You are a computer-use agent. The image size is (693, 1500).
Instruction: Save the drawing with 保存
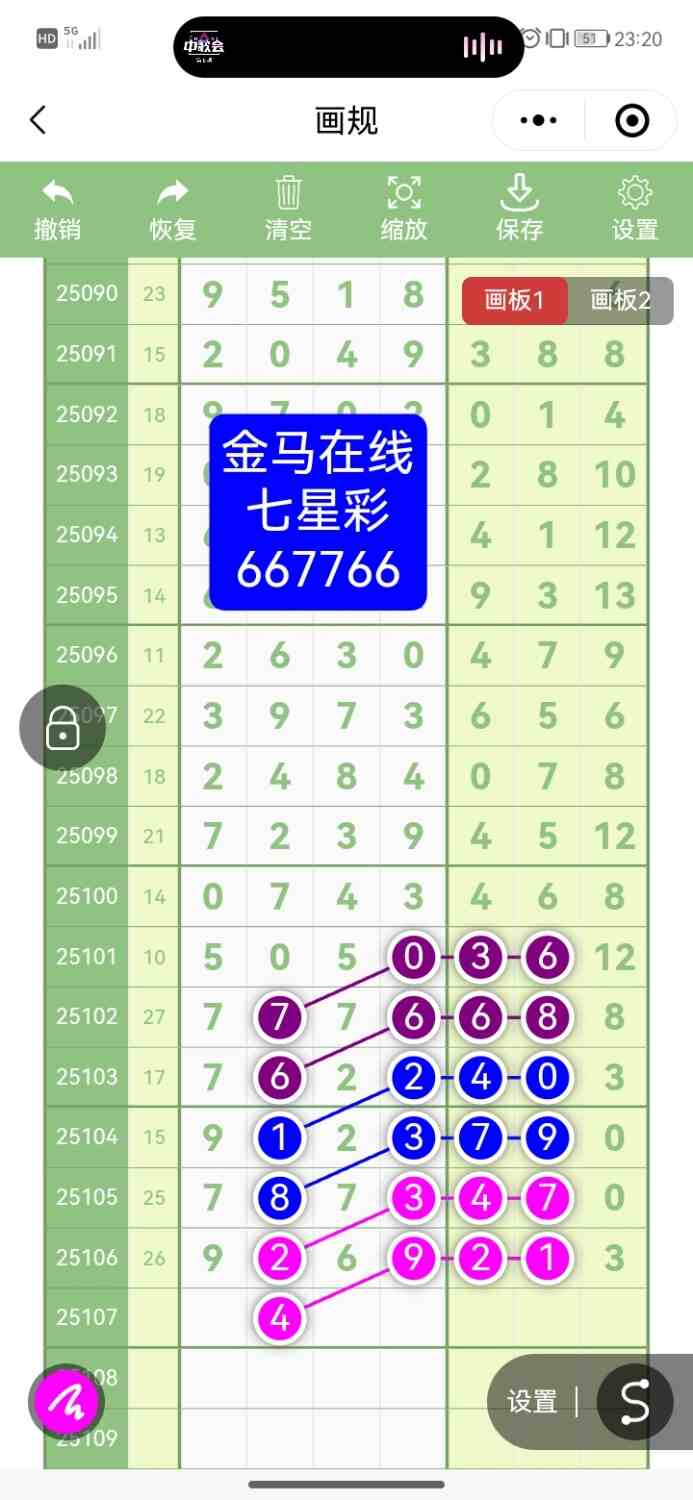pos(519,209)
